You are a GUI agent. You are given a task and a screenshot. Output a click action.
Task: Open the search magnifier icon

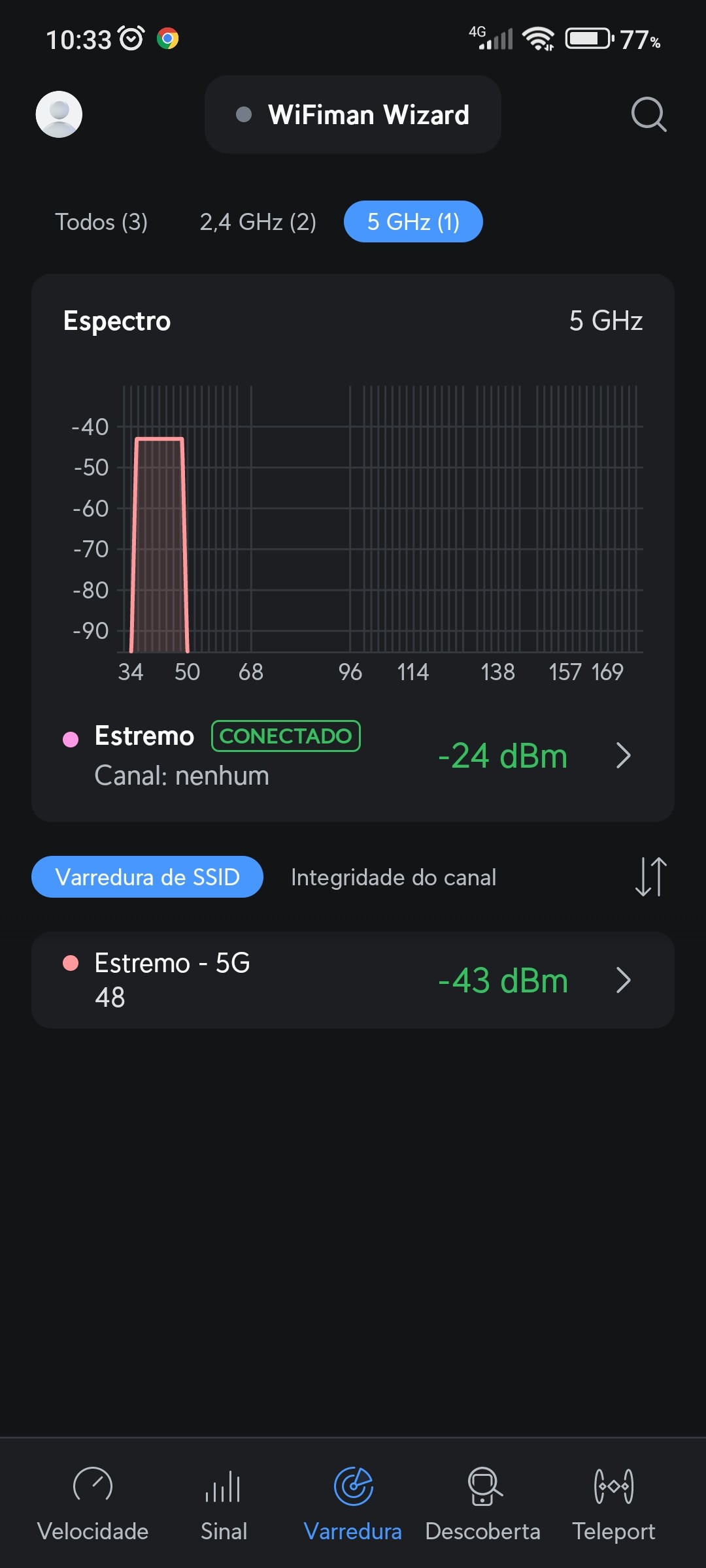click(648, 114)
